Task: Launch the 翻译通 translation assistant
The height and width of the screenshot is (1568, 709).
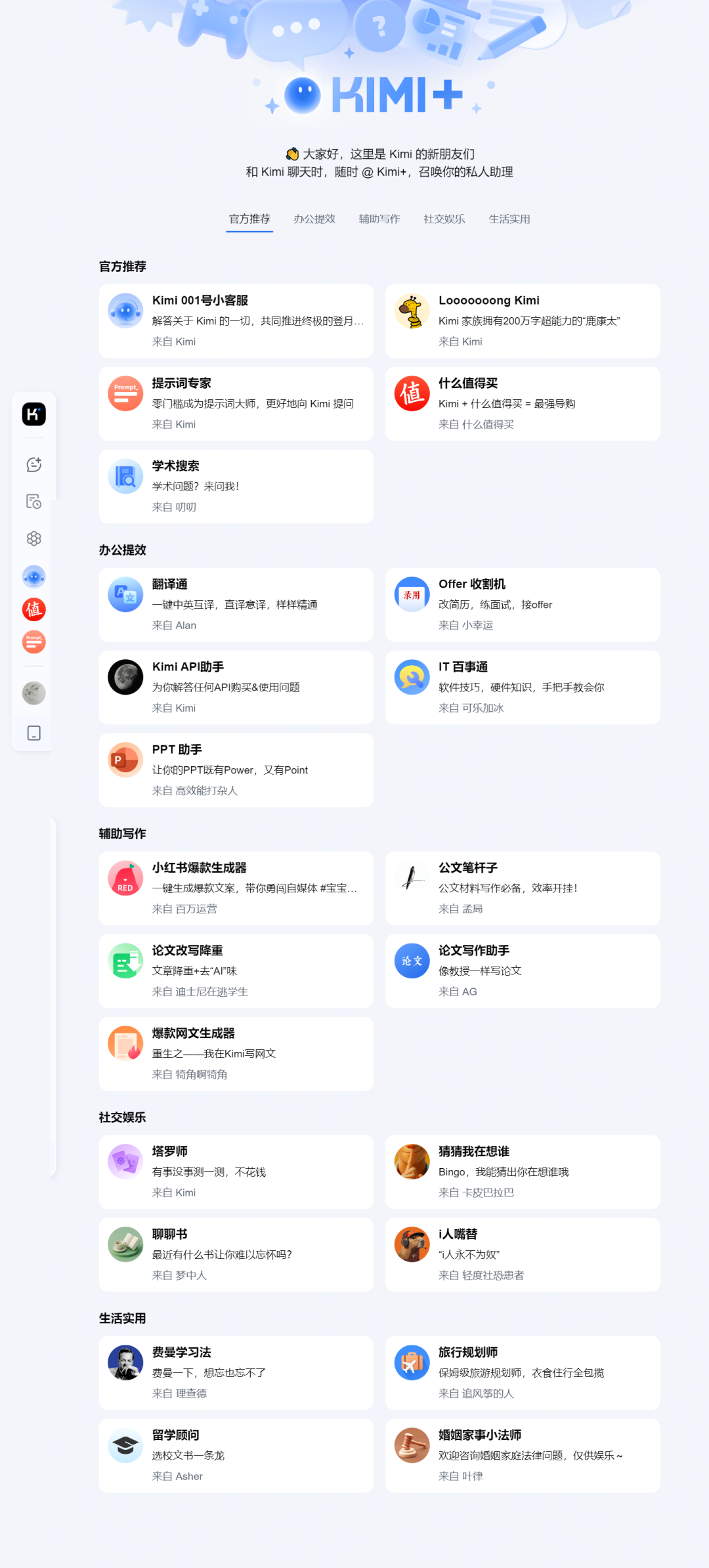Action: [x=236, y=605]
